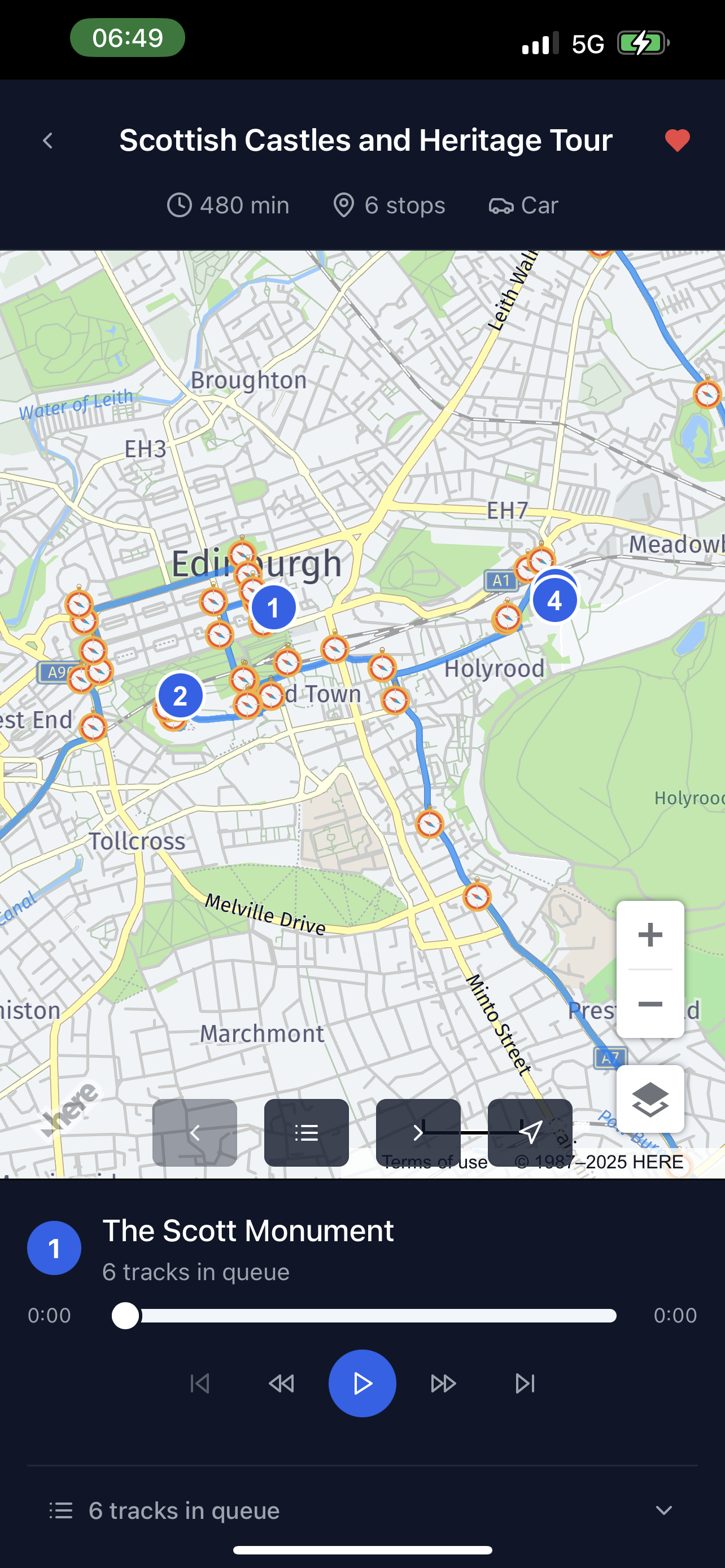Image resolution: width=725 pixels, height=1568 pixels.
Task: Play The Scott Monument audio
Action: [x=362, y=1383]
